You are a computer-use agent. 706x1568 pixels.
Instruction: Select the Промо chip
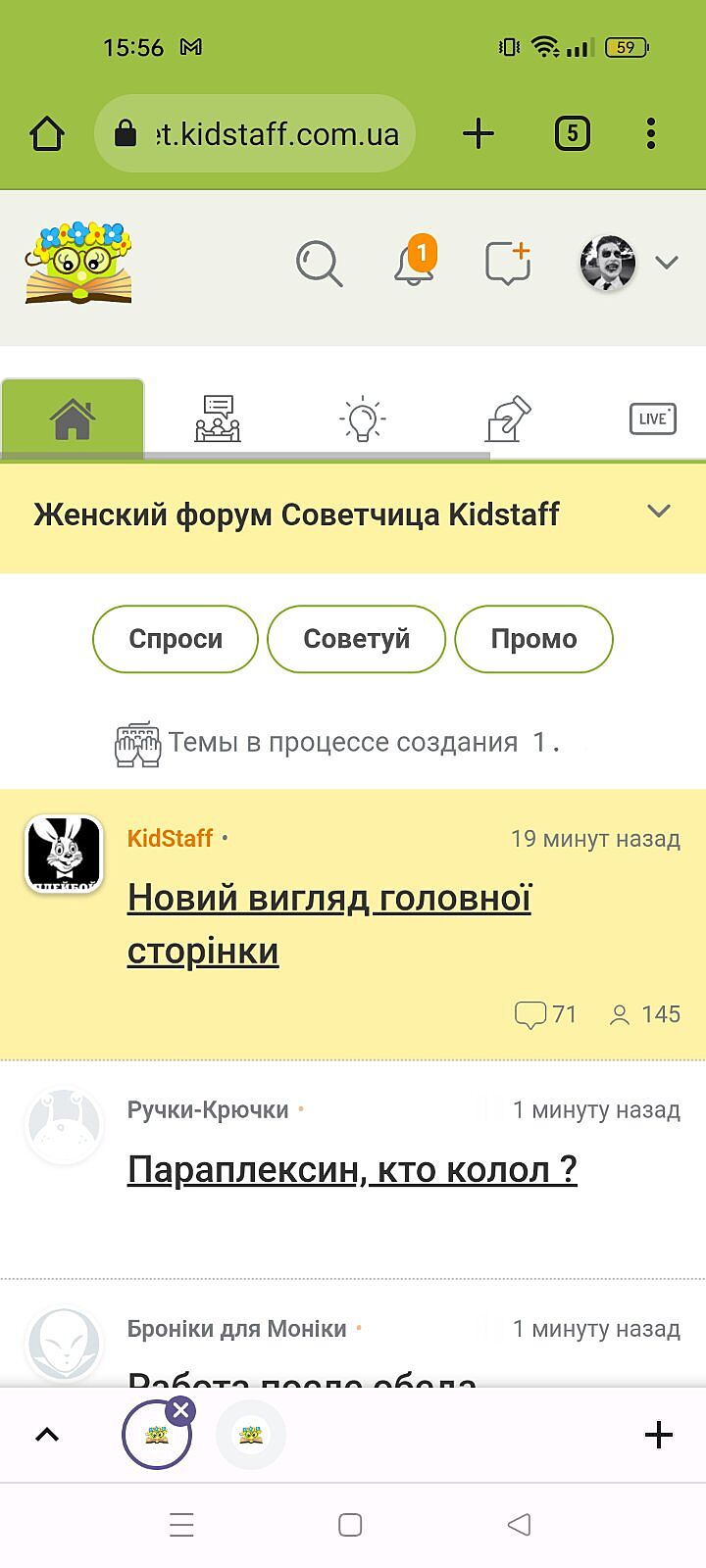click(533, 639)
